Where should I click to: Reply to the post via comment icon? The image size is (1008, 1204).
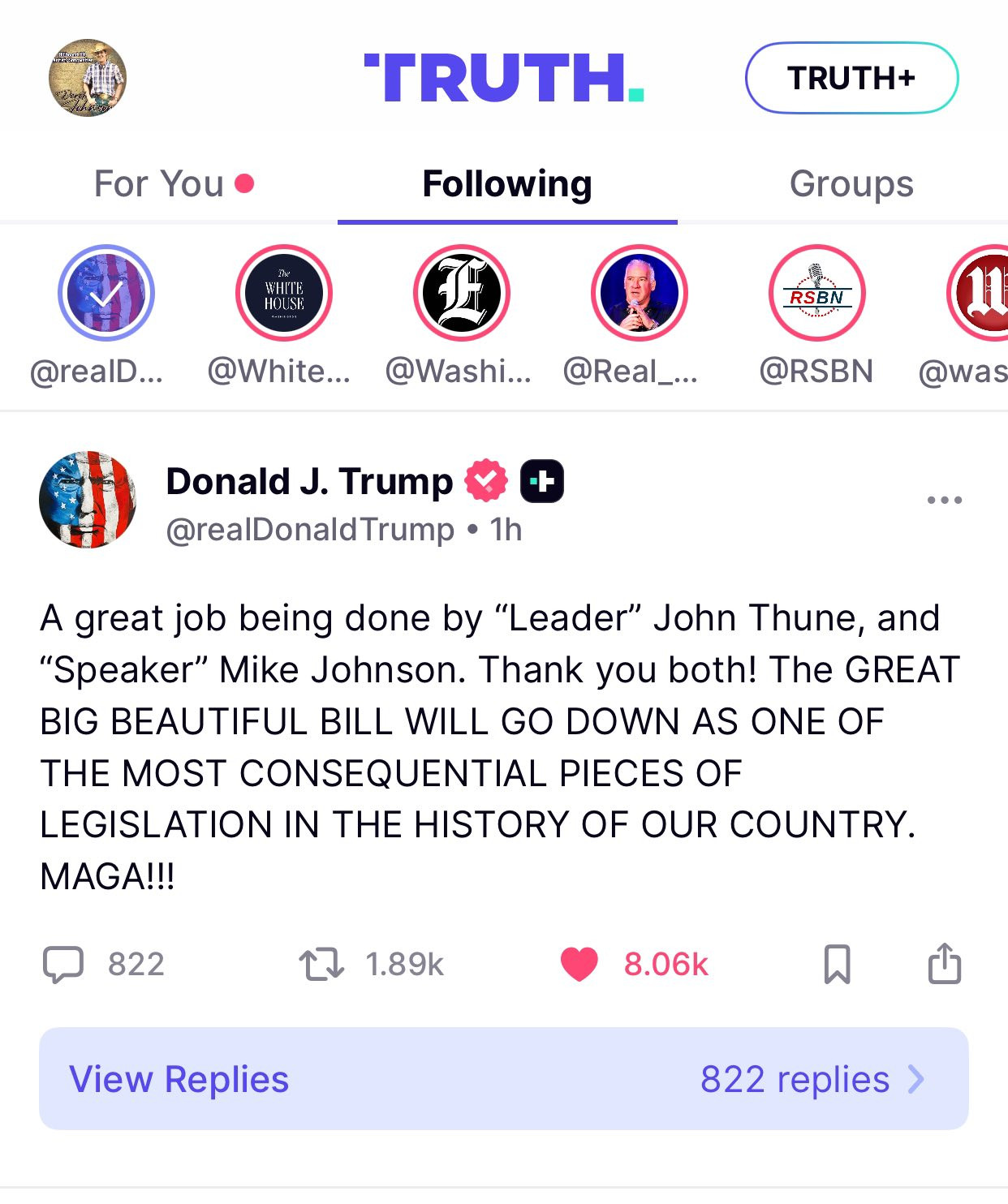(63, 965)
